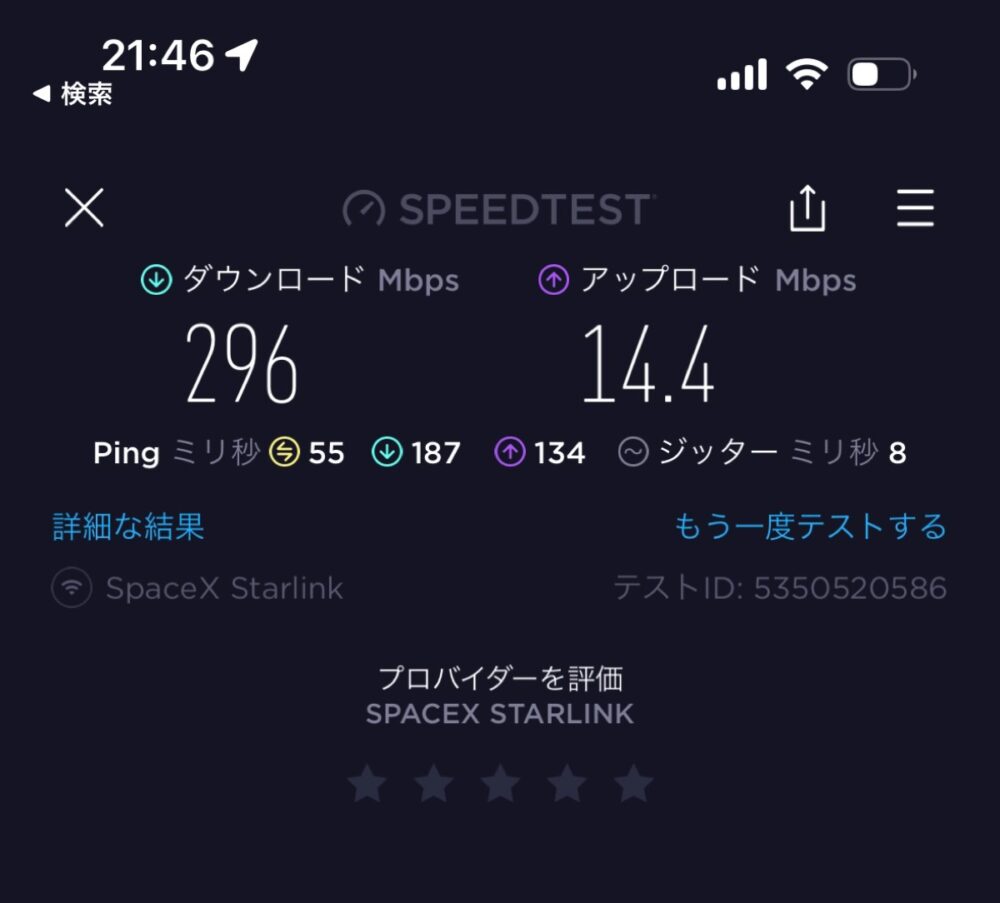The width and height of the screenshot is (1000, 903).
Task: Rate the provider with the first star
Action: click(x=367, y=784)
